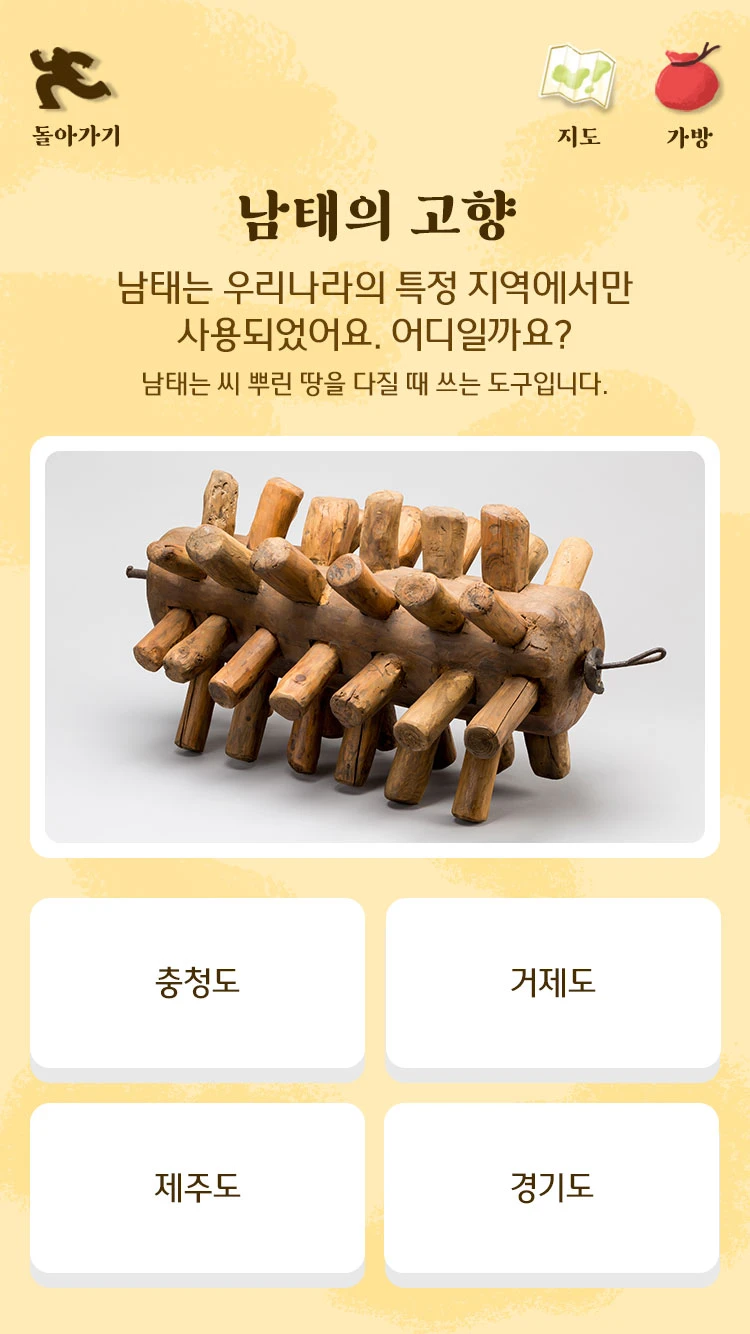The width and height of the screenshot is (750, 1334).
Task: Pick 제주도 as the answer
Action: [x=197, y=1188]
